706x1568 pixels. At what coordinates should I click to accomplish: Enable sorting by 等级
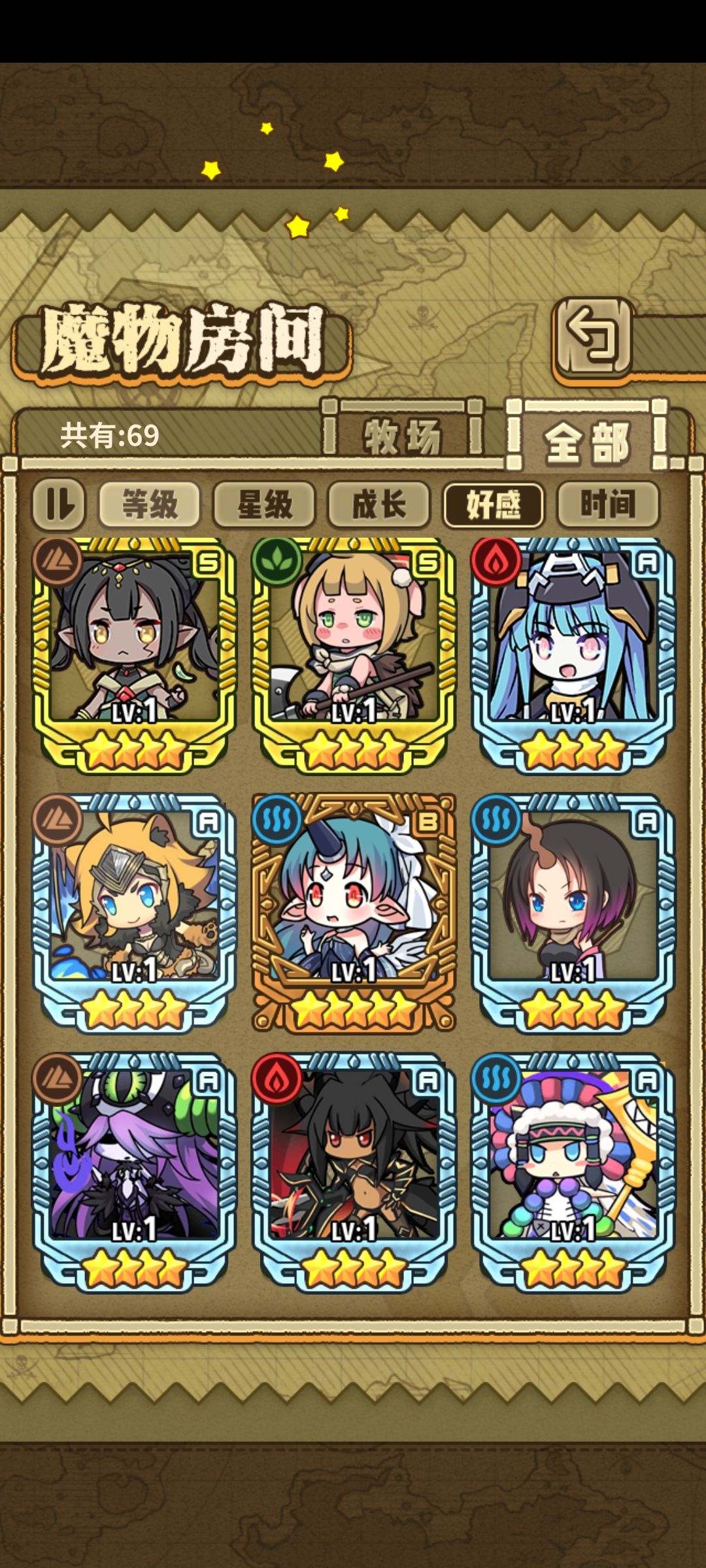[x=150, y=504]
